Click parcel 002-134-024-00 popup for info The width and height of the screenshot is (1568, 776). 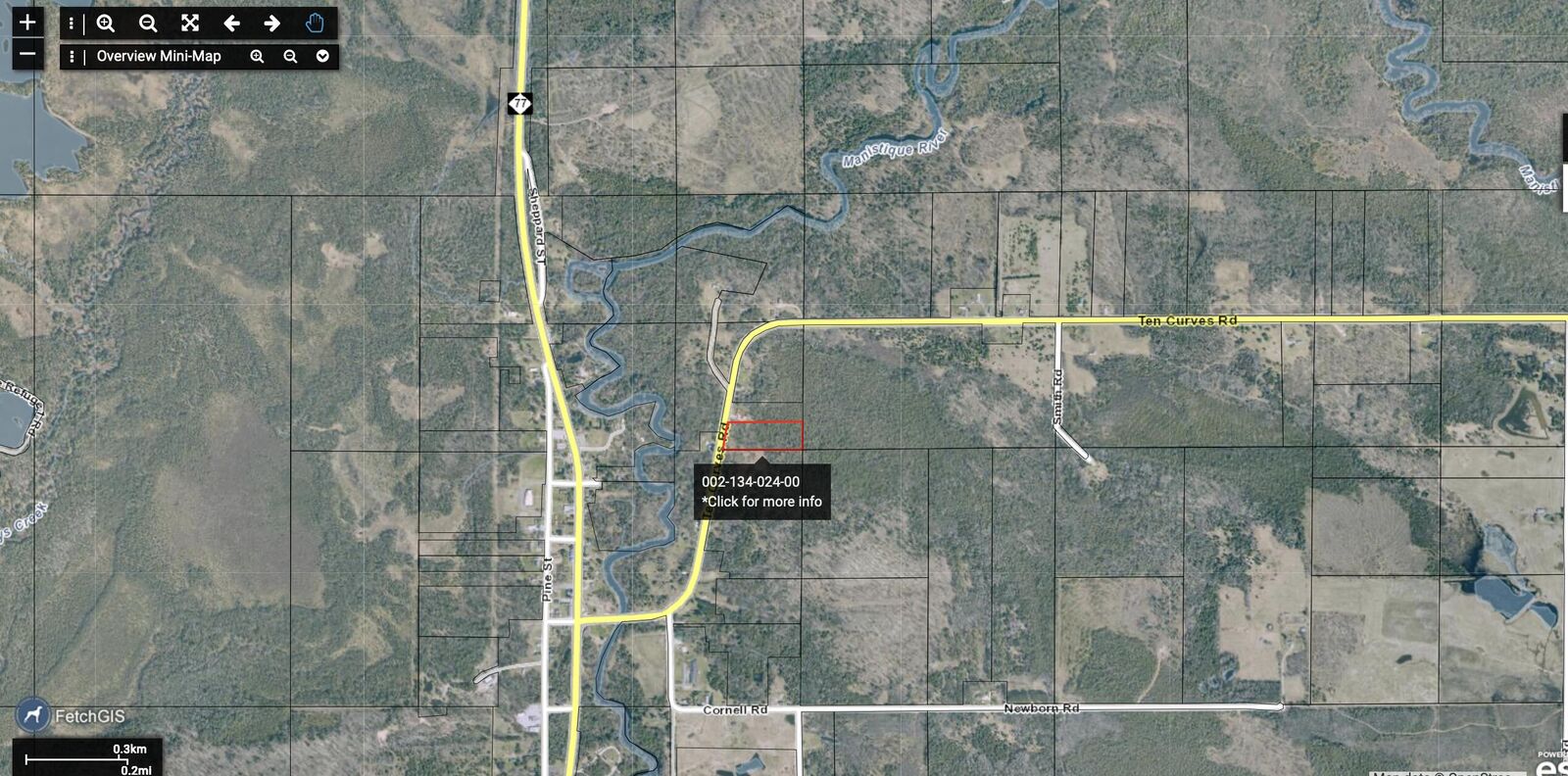761,492
